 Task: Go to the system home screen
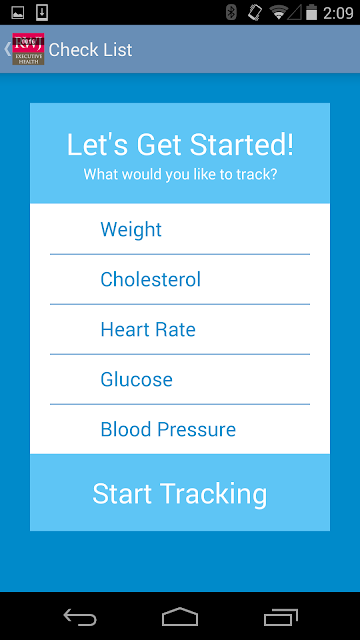180,616
